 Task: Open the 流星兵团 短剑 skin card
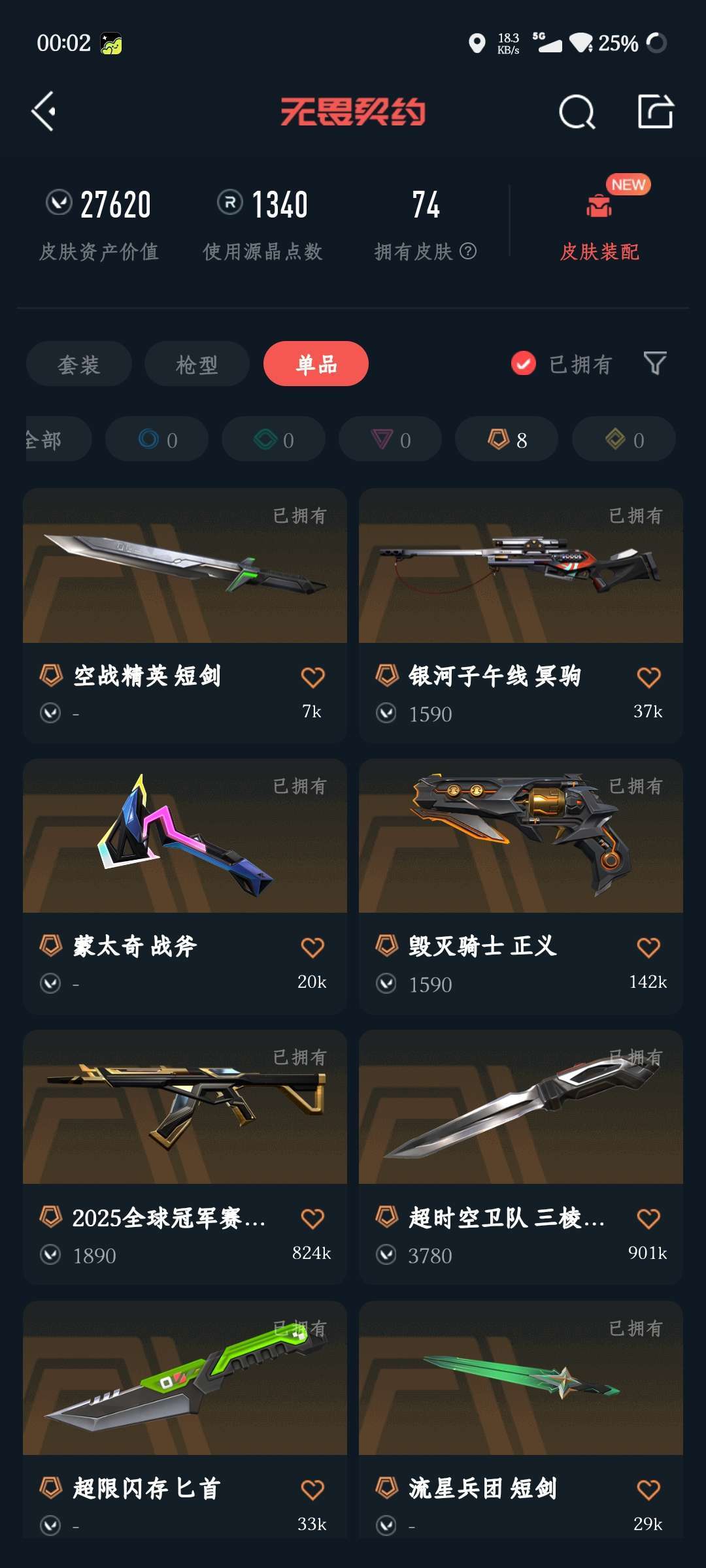coord(521,1419)
